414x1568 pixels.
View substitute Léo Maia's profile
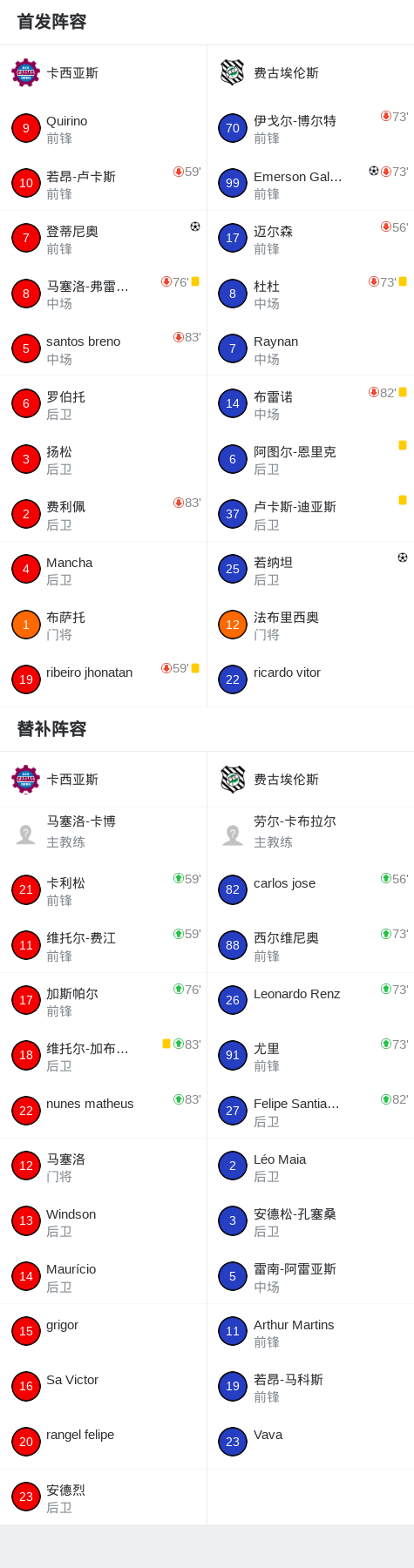[x=310, y=1166]
